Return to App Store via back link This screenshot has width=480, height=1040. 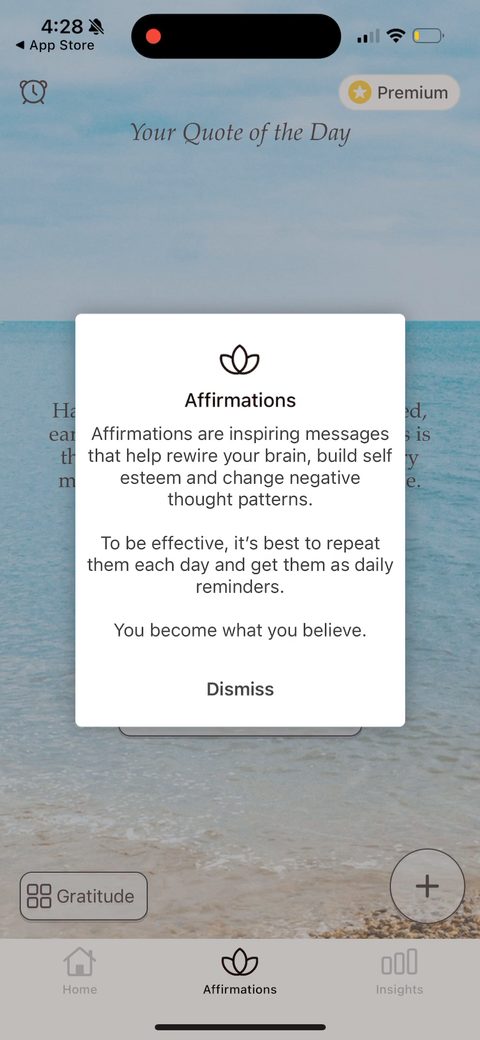[x=55, y=45]
